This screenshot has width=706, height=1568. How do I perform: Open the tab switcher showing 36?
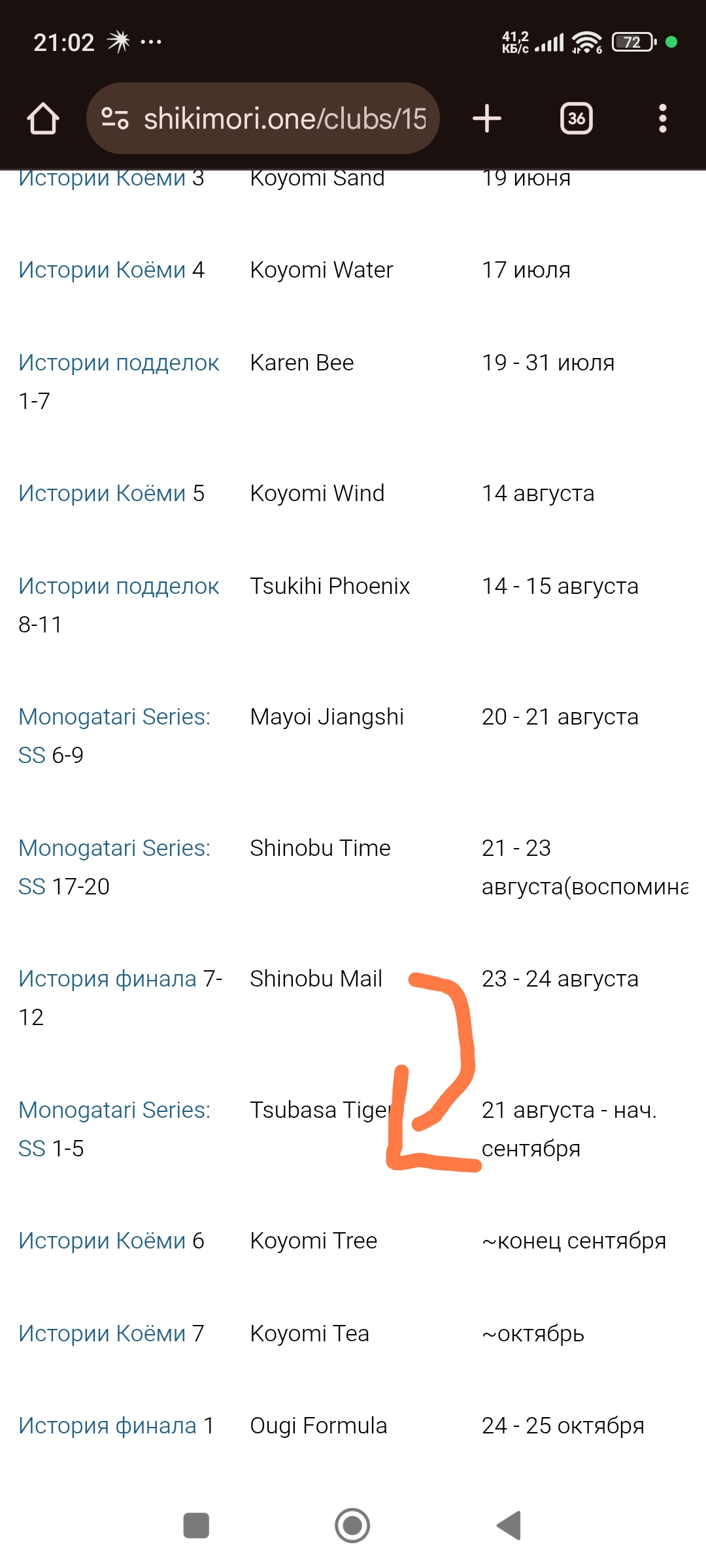(577, 118)
